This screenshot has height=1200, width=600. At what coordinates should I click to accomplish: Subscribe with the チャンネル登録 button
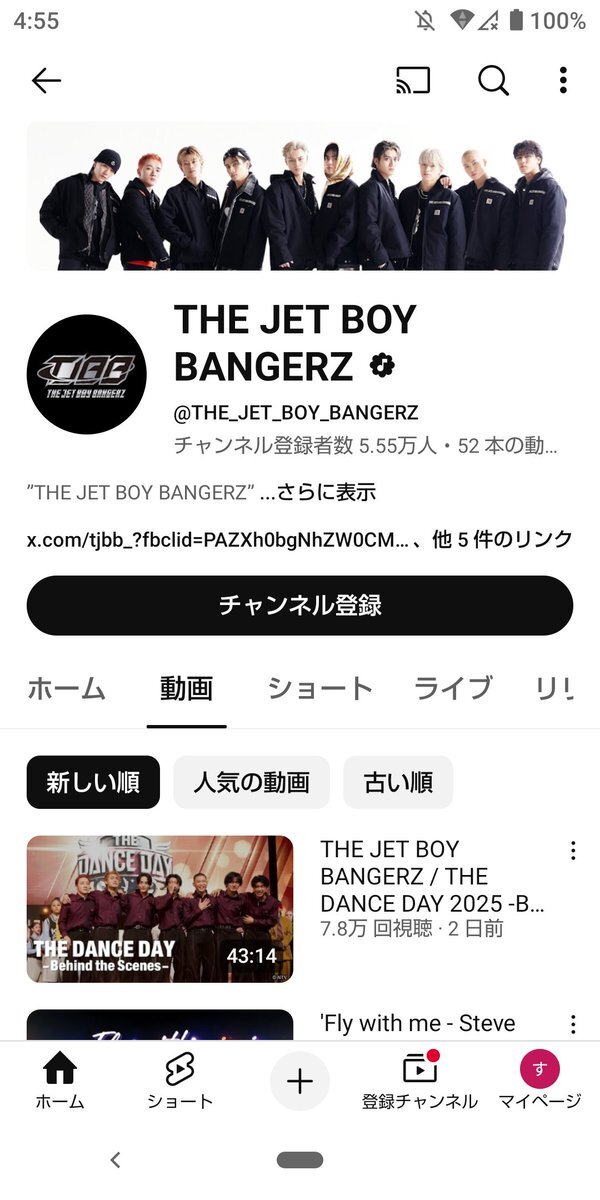coord(300,605)
